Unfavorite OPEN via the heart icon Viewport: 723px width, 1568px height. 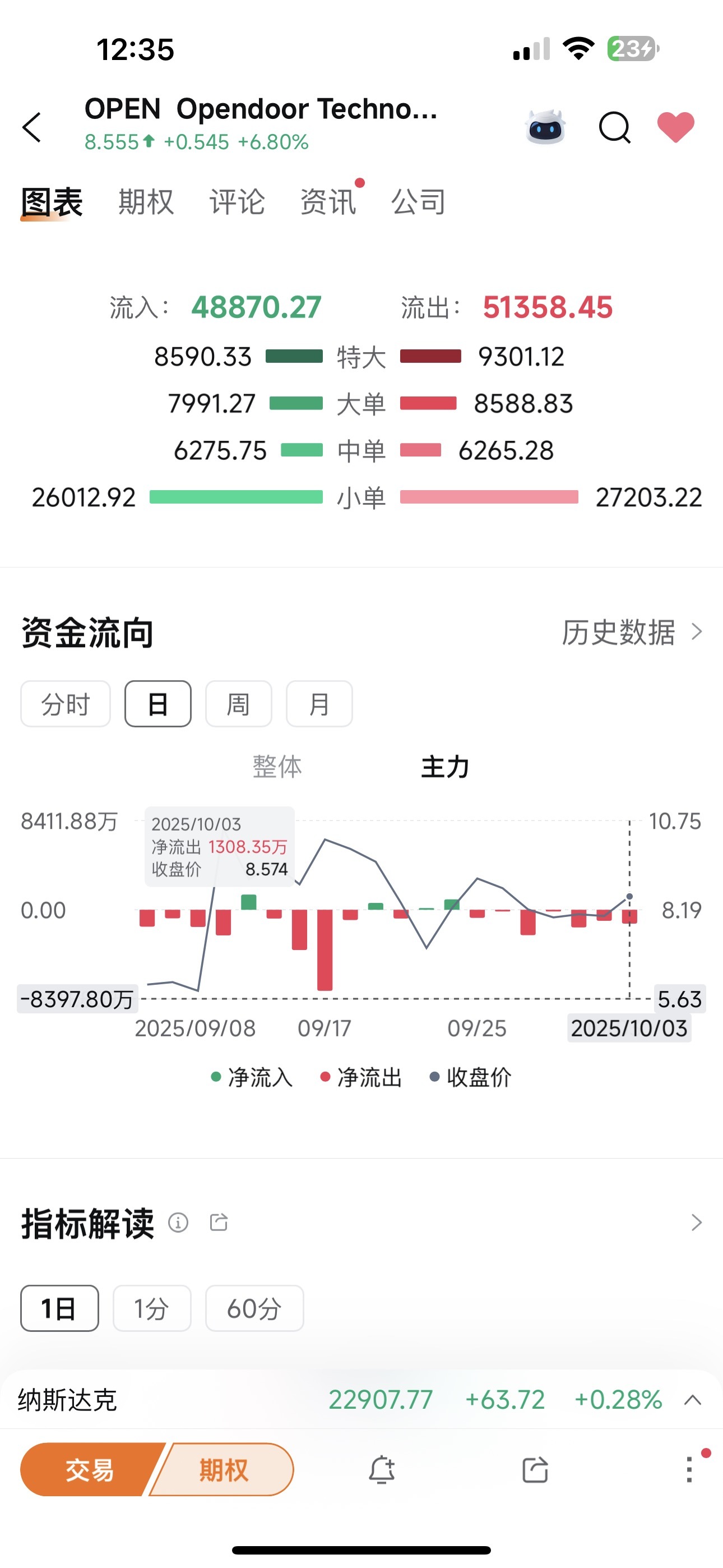[x=675, y=127]
